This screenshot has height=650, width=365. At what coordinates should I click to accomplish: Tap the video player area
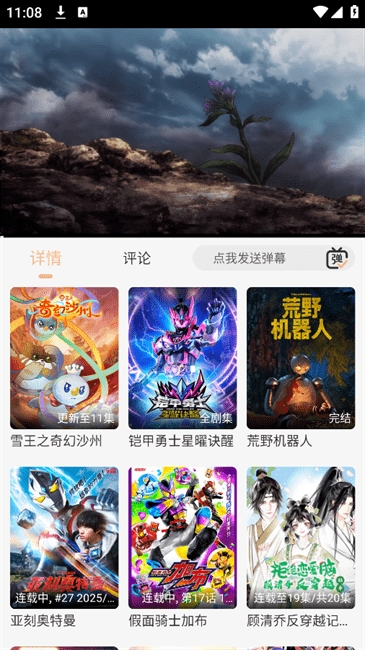pyautogui.click(x=182, y=133)
